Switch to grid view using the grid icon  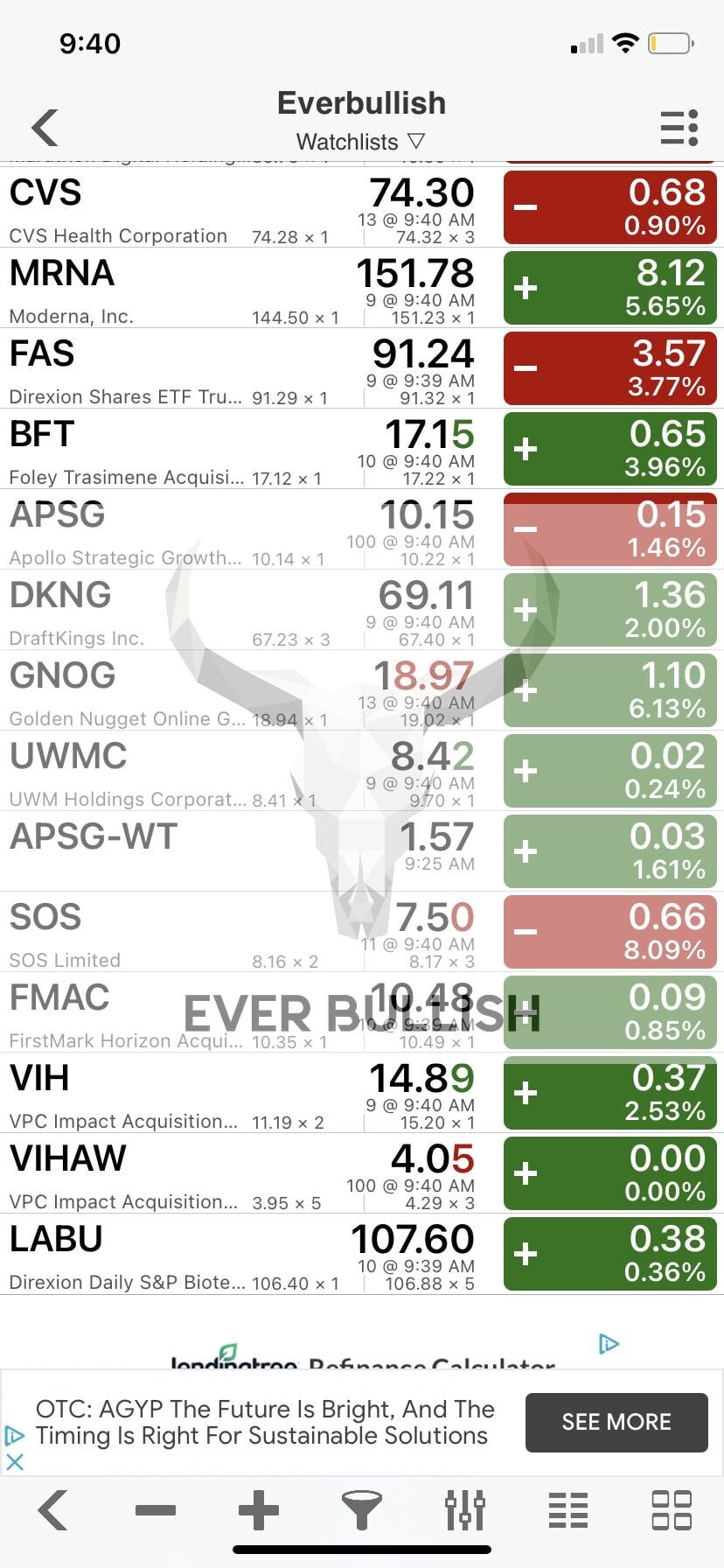coord(671,1509)
